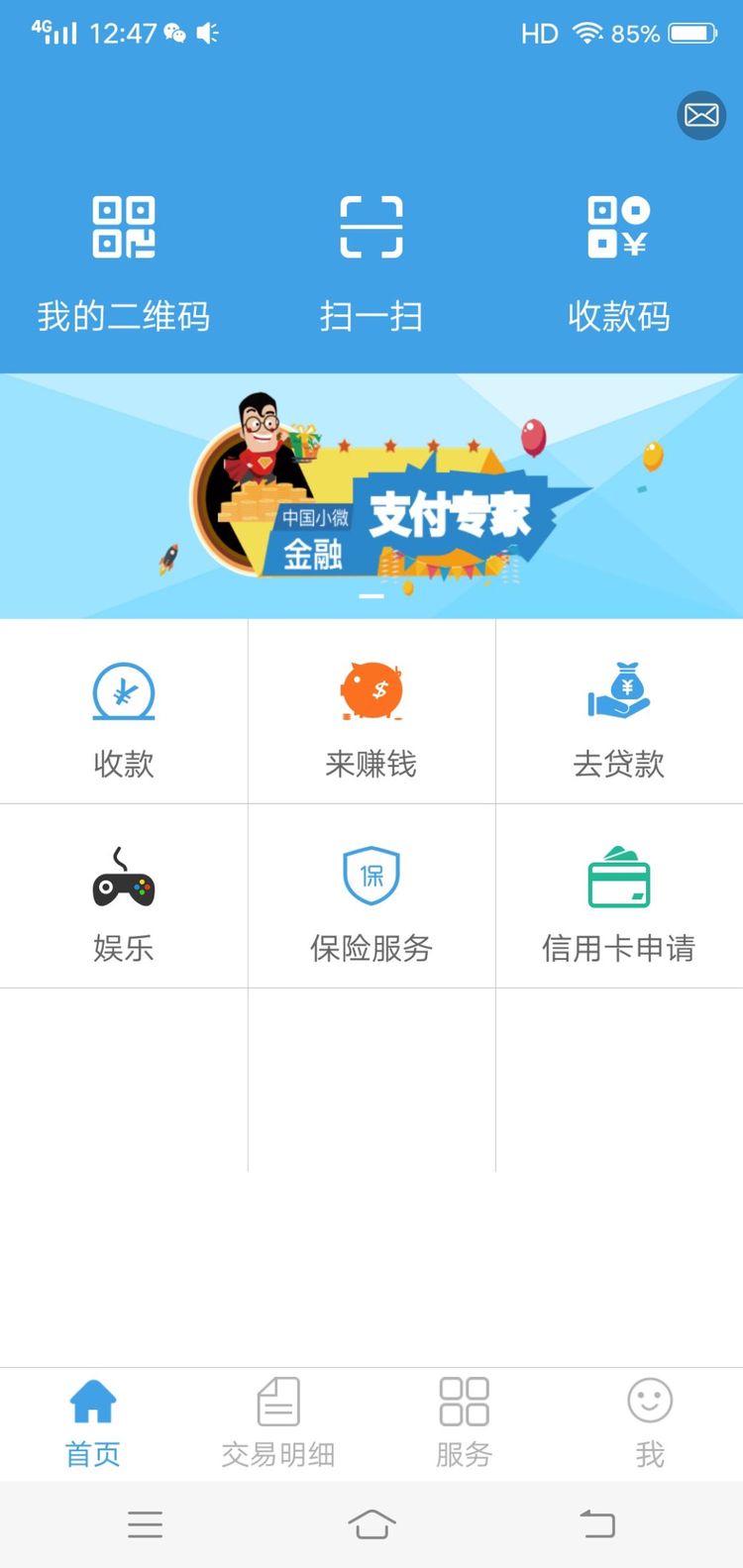Open the 支付专家 promotional banner

pyautogui.click(x=371, y=495)
